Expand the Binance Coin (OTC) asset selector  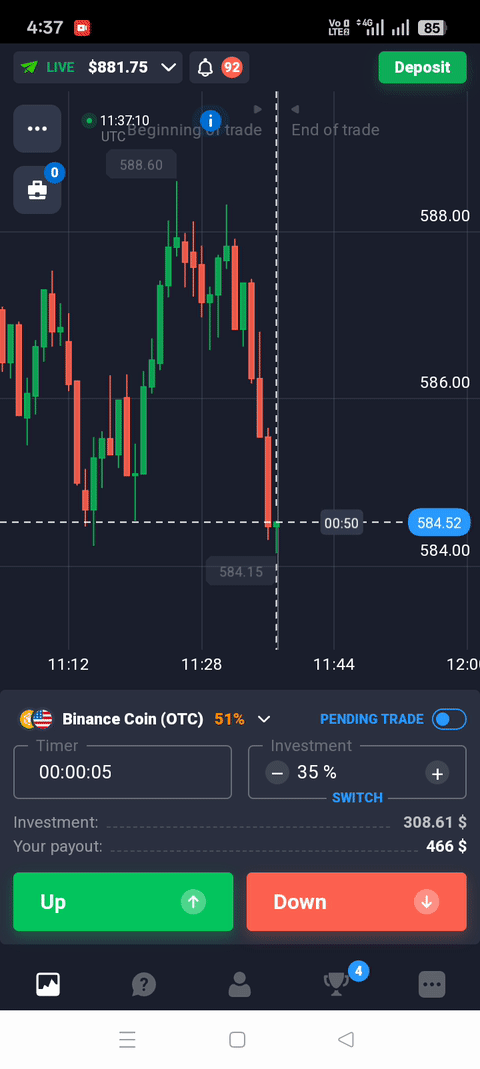(x=145, y=719)
